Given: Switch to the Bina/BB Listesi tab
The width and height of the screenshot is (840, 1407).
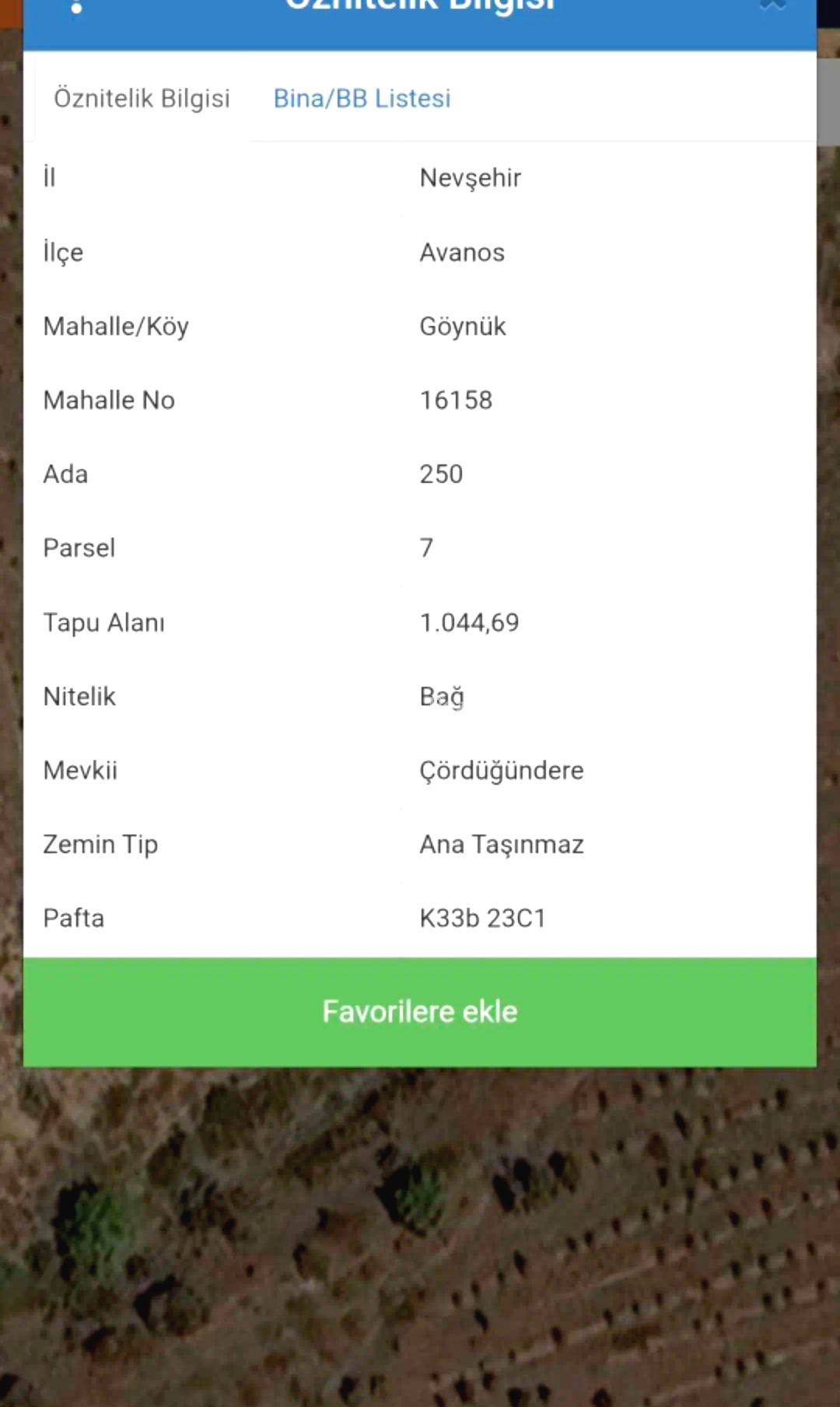Looking at the screenshot, I should [362, 99].
